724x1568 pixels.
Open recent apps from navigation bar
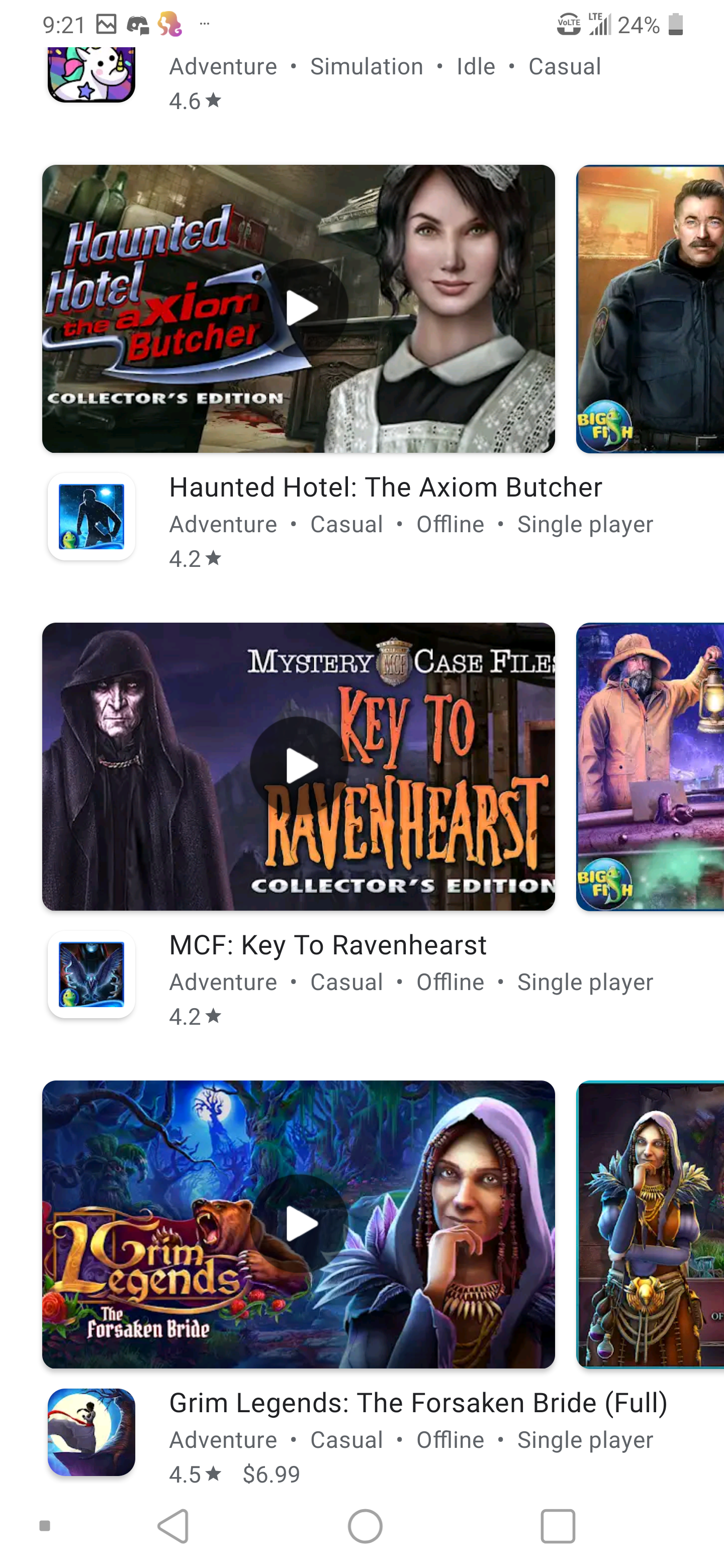(558, 1526)
